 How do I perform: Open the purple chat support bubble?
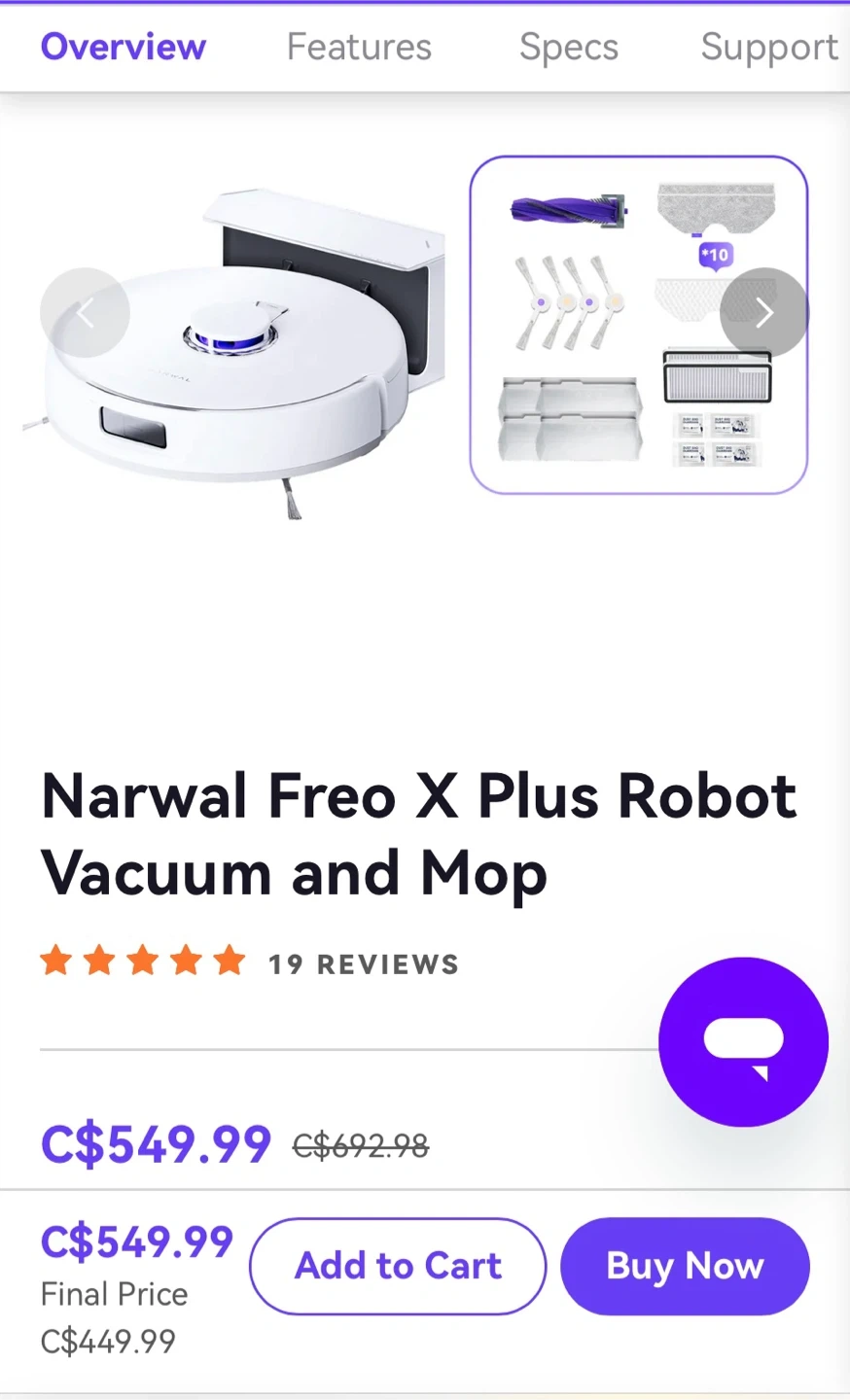(743, 1042)
